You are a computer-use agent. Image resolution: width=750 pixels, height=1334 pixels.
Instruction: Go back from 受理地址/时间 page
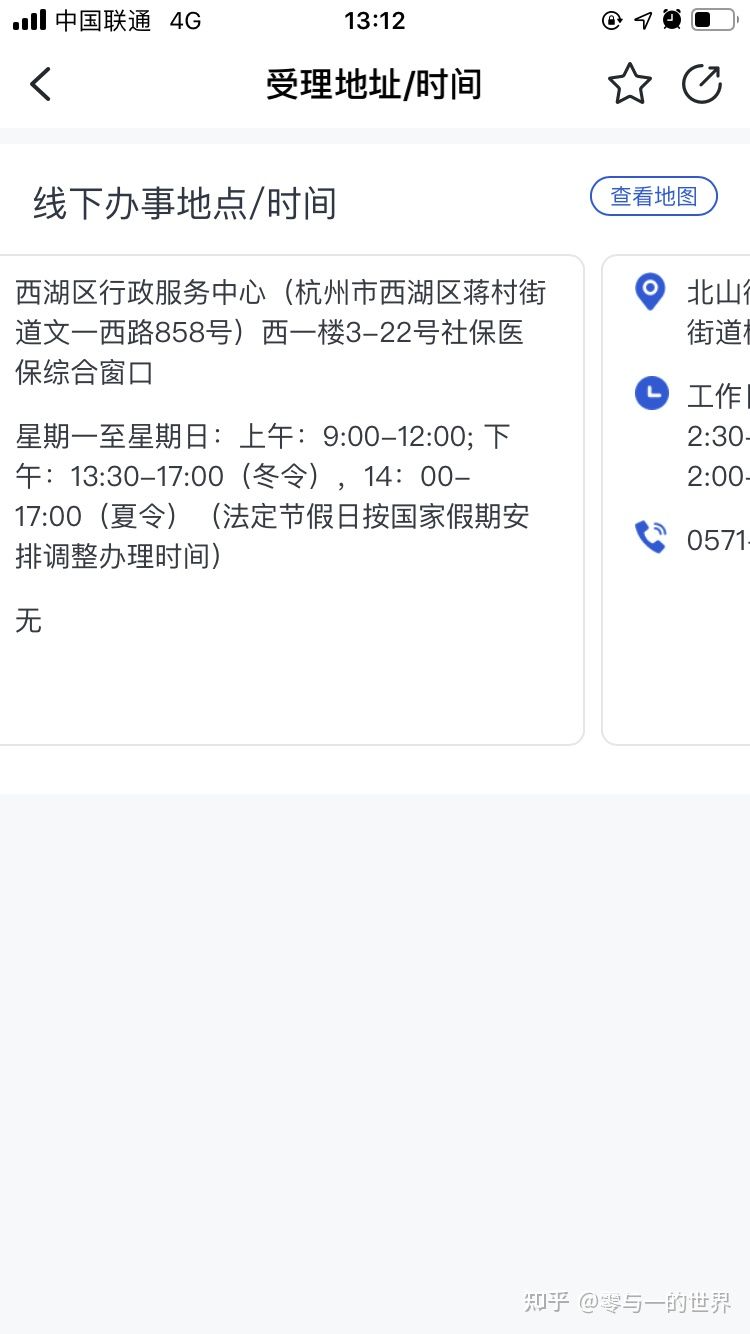pyautogui.click(x=40, y=85)
